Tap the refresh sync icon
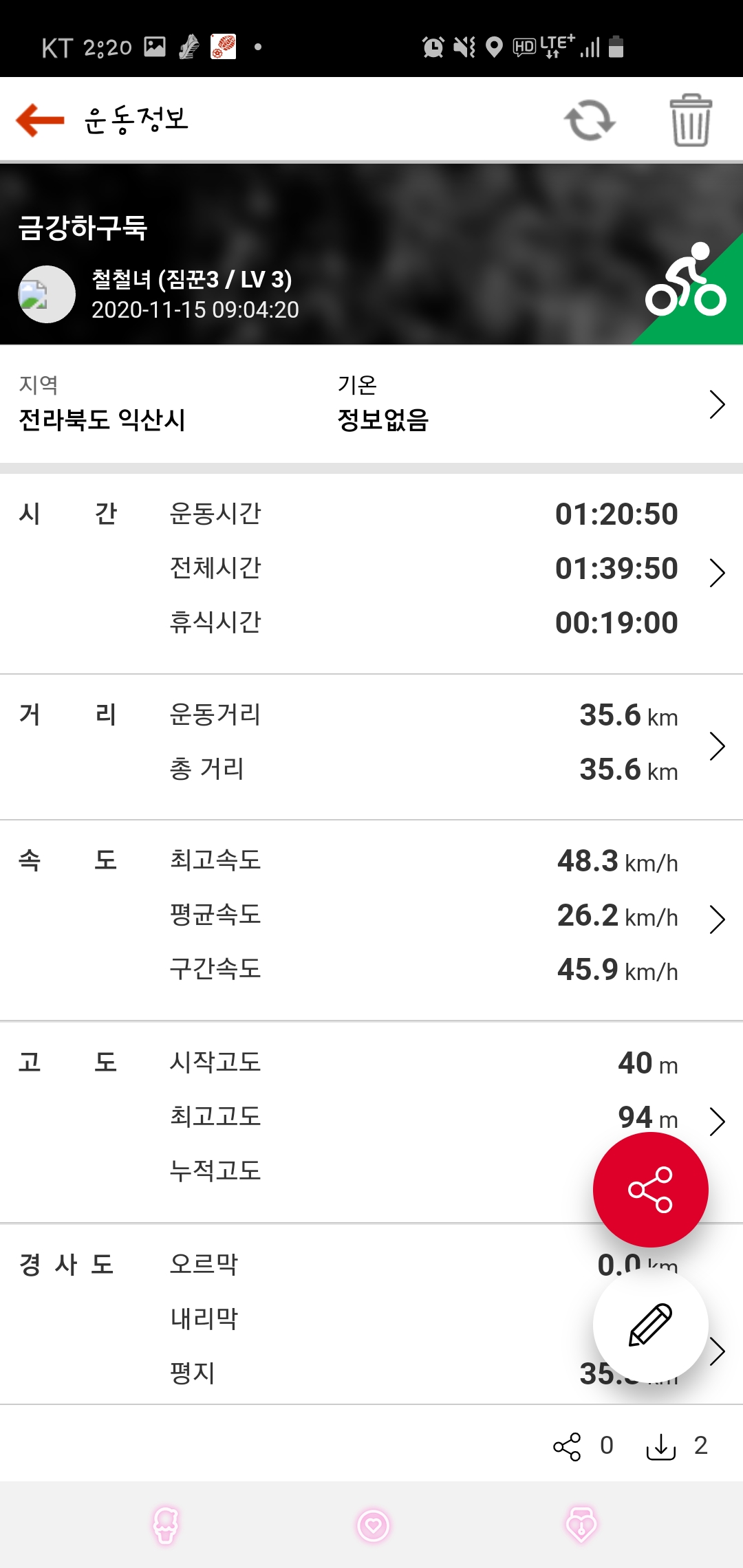This screenshot has height=1568, width=743. tap(590, 120)
